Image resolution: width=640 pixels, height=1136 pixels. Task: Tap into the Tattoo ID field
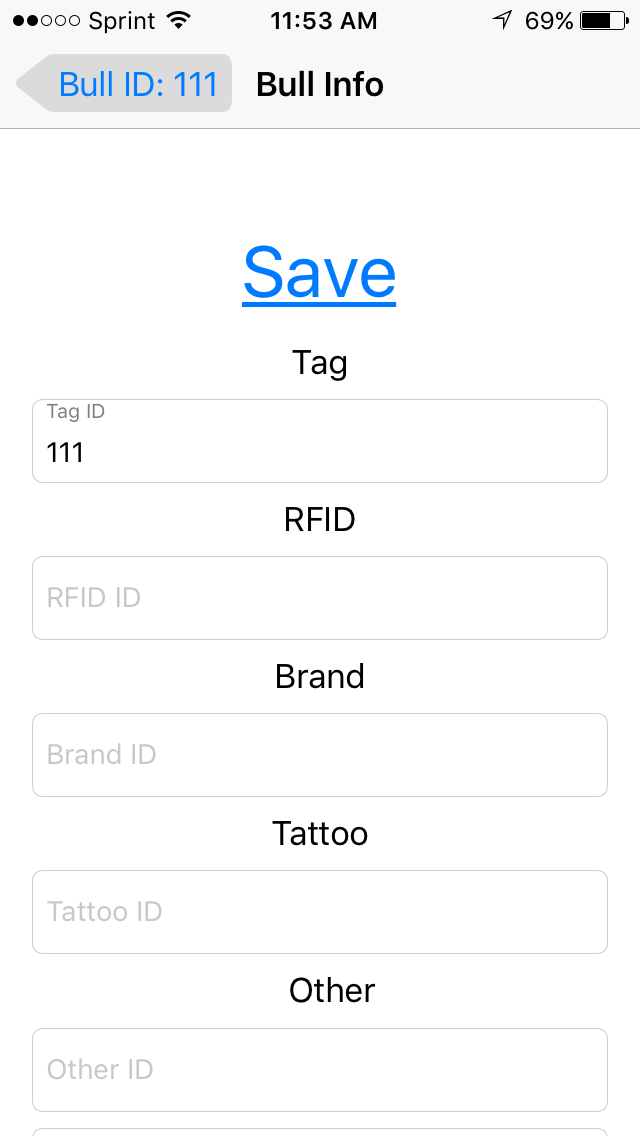pos(319,912)
